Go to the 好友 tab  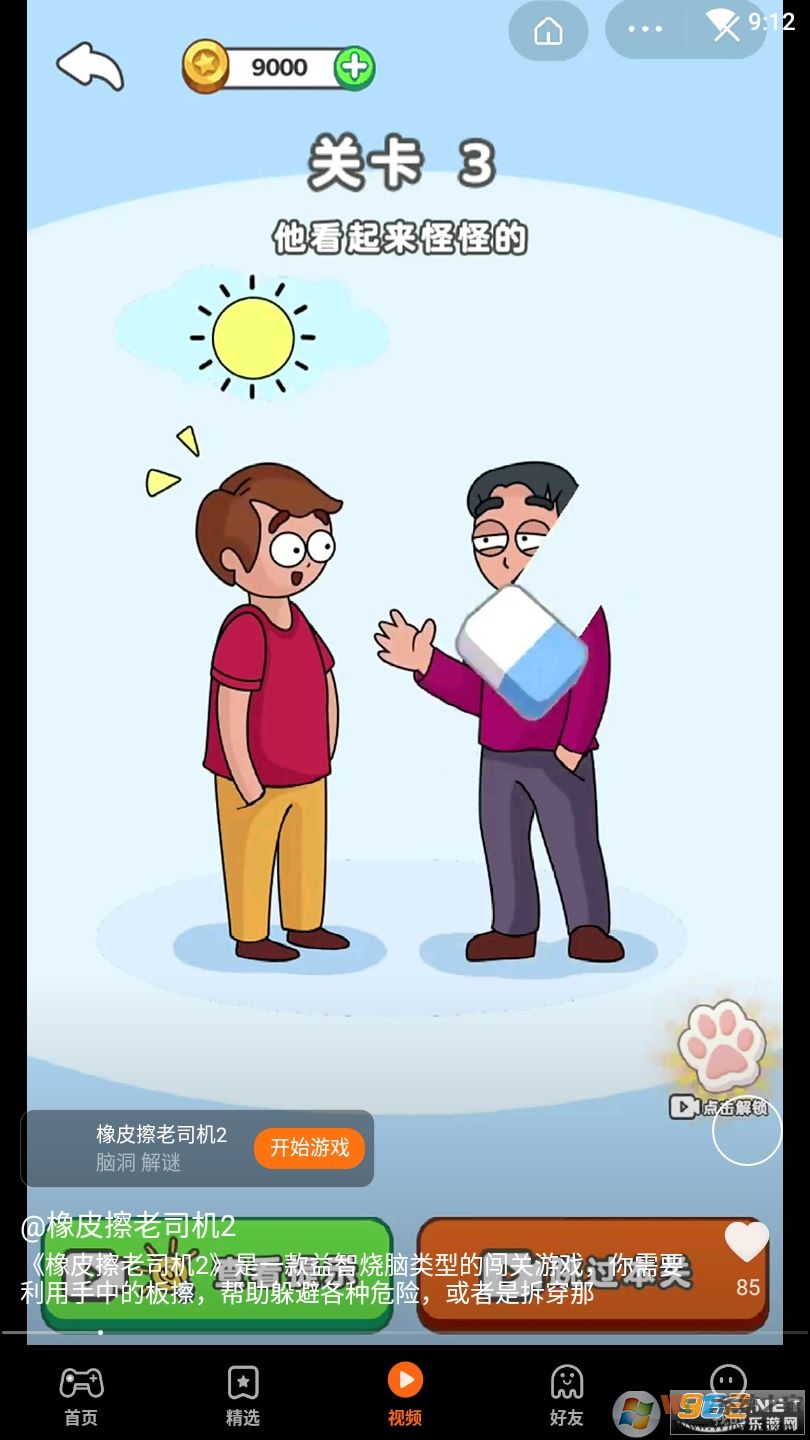click(x=567, y=1395)
